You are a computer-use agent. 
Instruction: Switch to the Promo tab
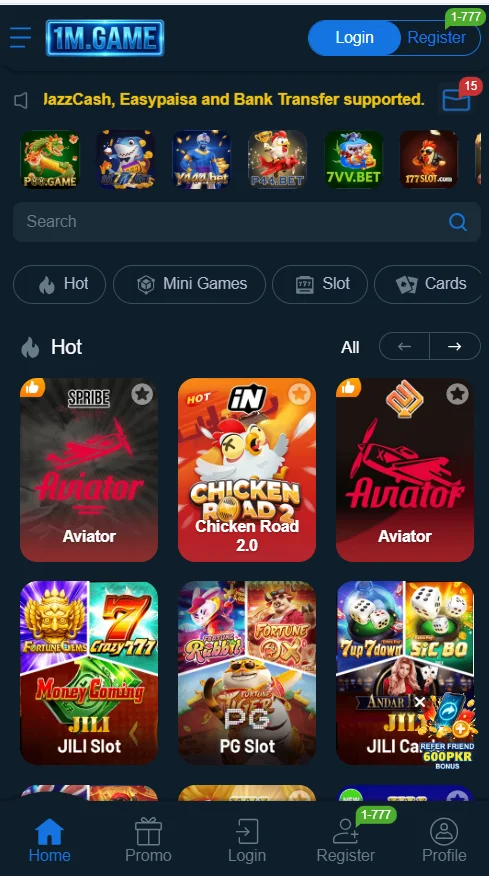point(148,840)
